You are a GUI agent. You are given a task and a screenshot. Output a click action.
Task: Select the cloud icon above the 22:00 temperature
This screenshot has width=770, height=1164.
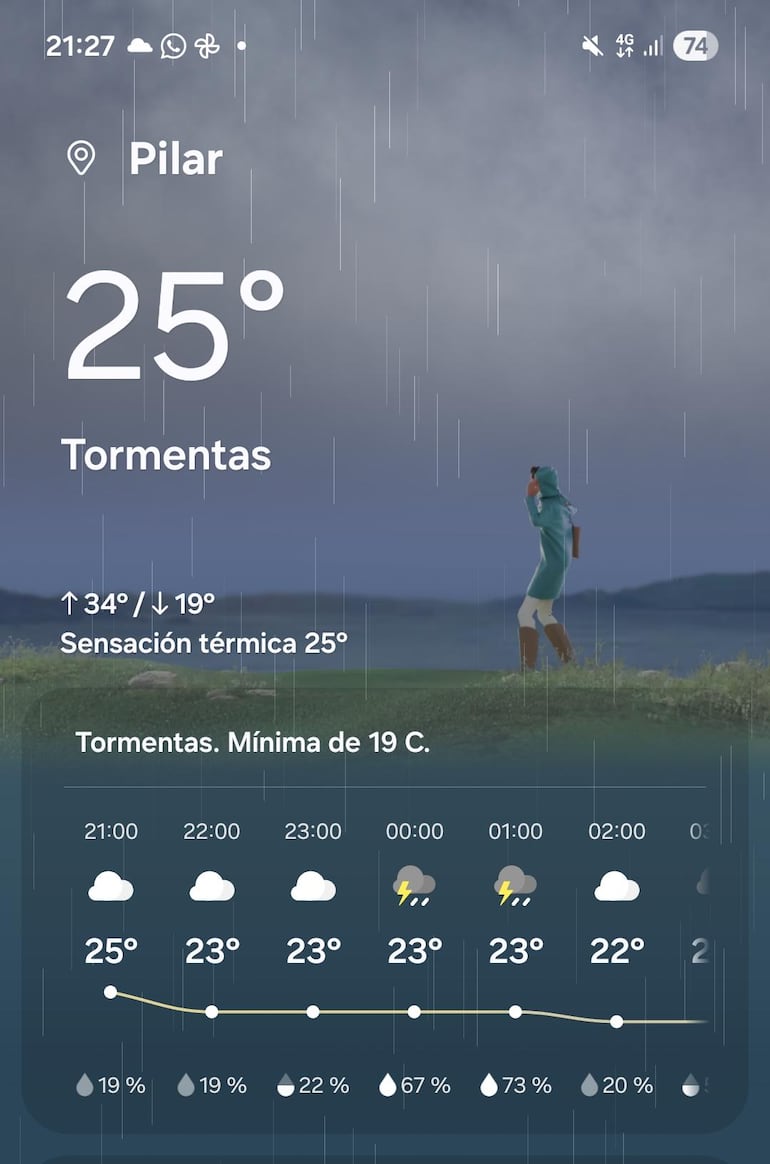click(x=210, y=886)
